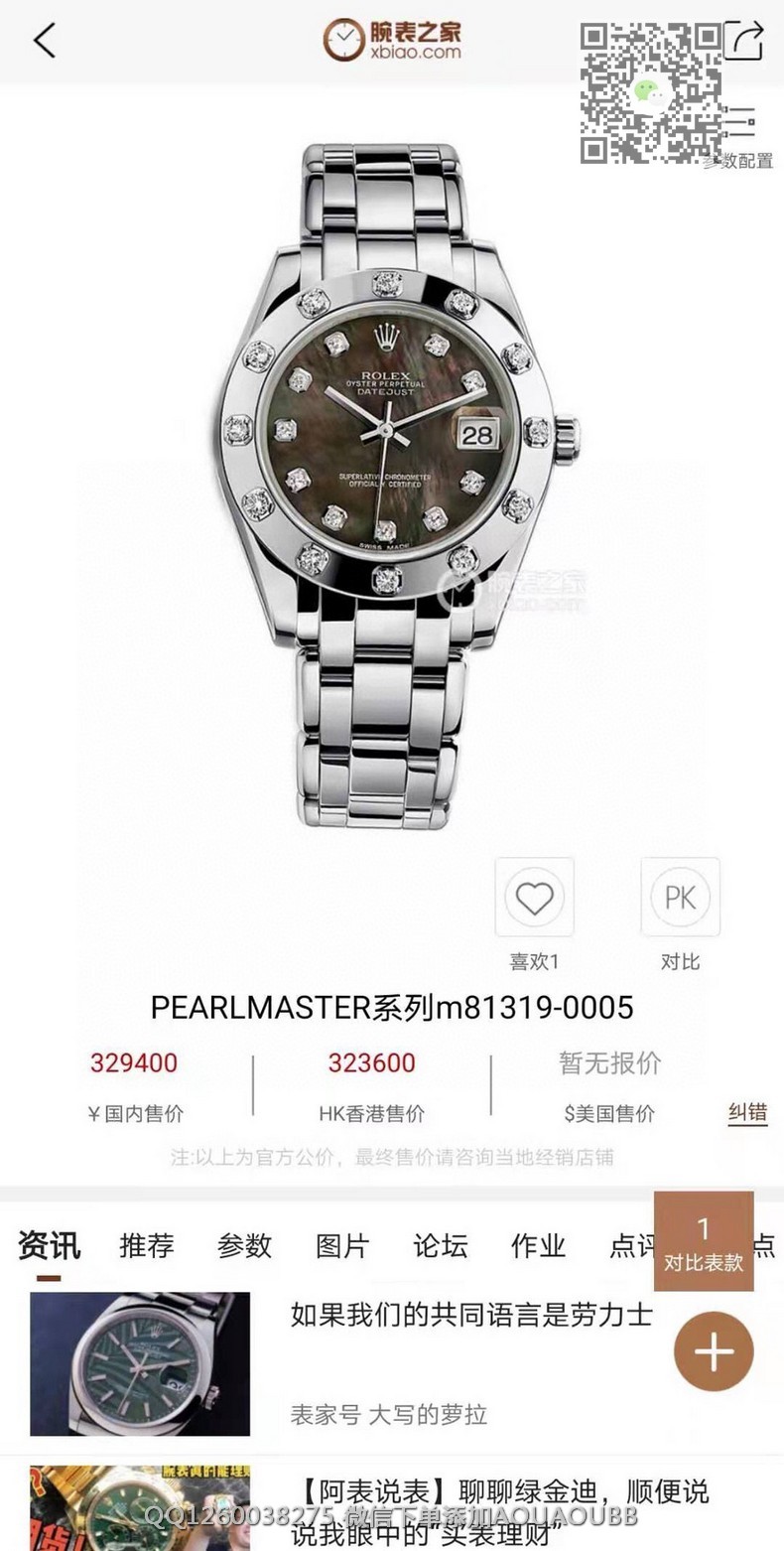Open article 如果我们的共同语言是劳力士
Screen dimensions: 784x1551
(471, 1317)
